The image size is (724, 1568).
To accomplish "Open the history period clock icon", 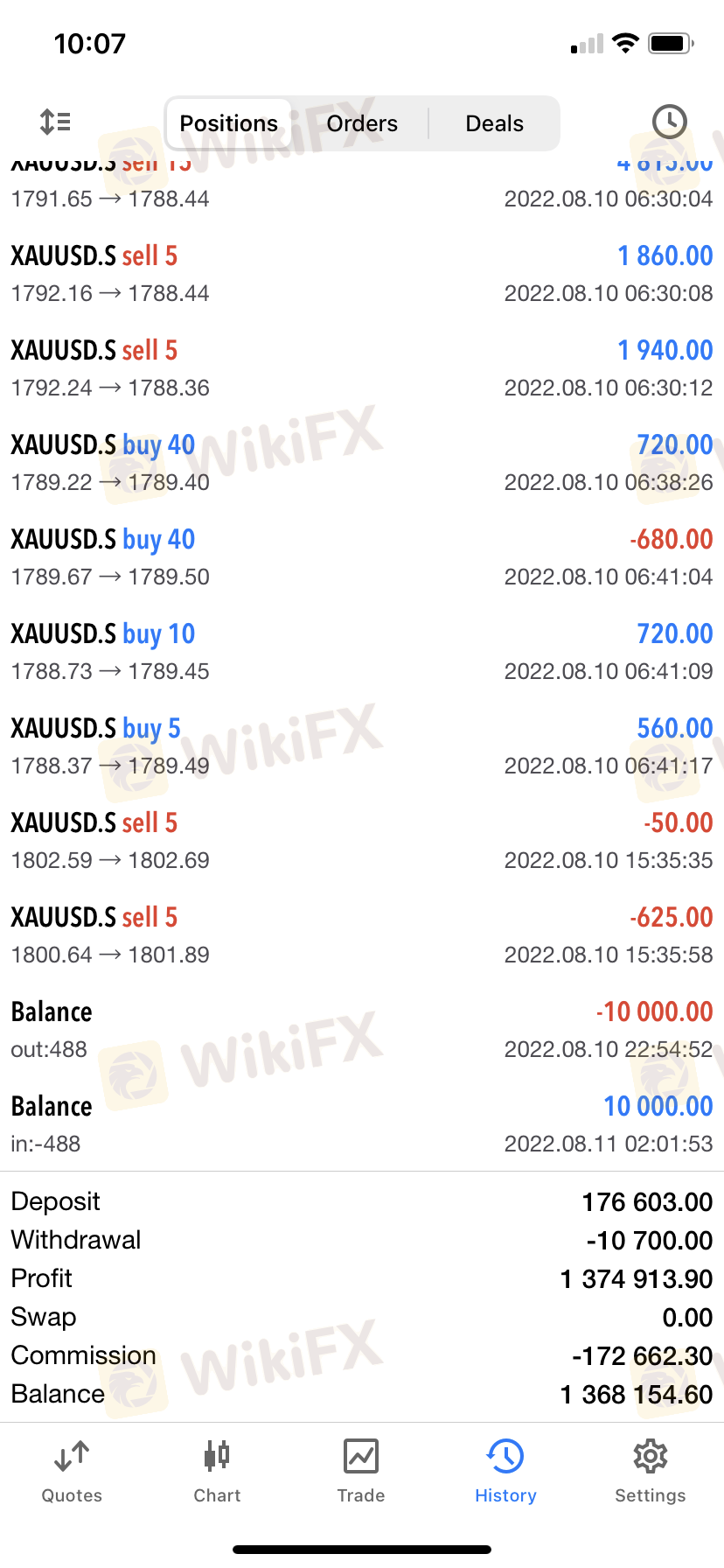I will point(670,122).
